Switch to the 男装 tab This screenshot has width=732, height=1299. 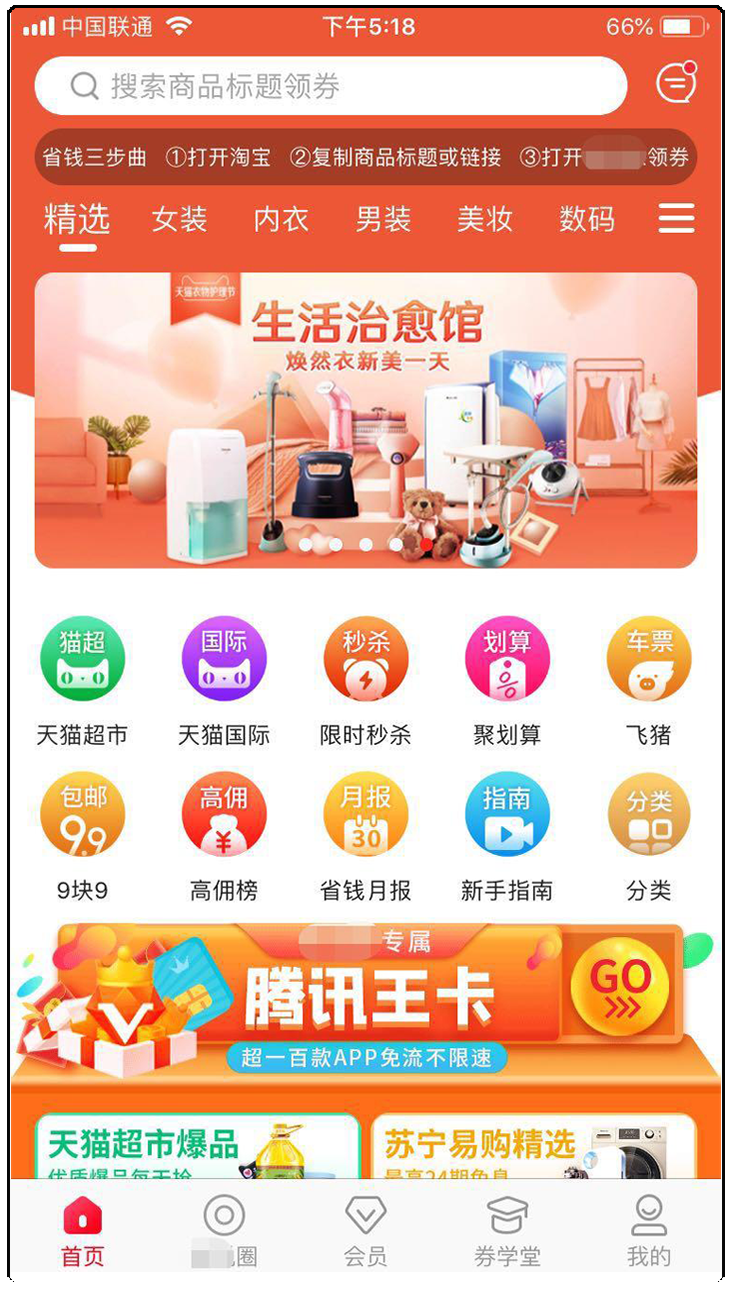[x=383, y=219]
